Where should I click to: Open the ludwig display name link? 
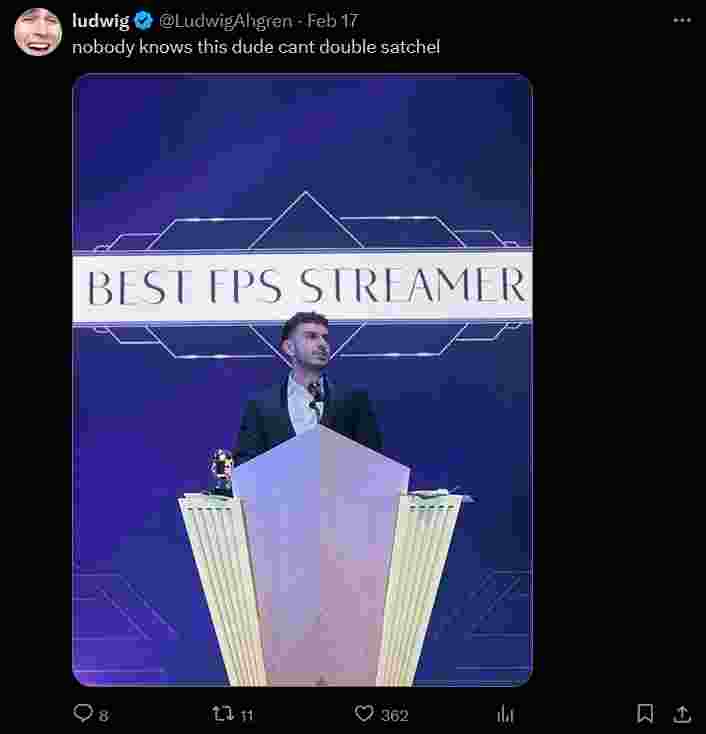[x=101, y=20]
